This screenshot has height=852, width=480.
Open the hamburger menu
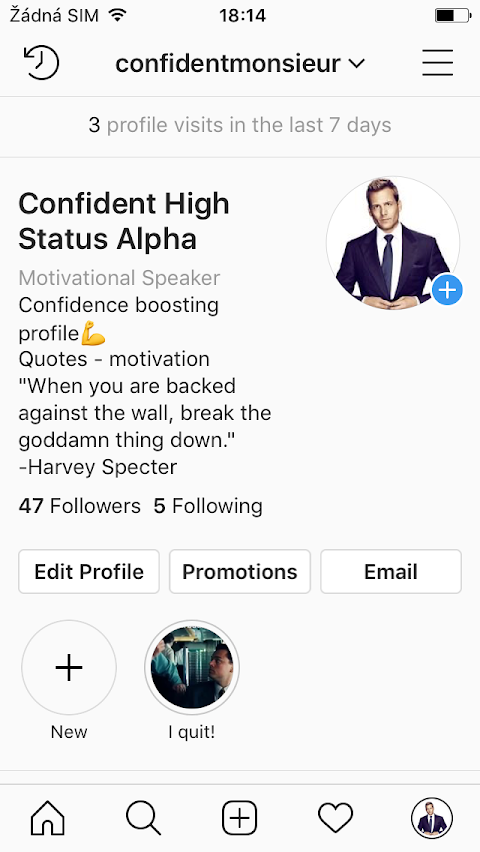point(438,62)
